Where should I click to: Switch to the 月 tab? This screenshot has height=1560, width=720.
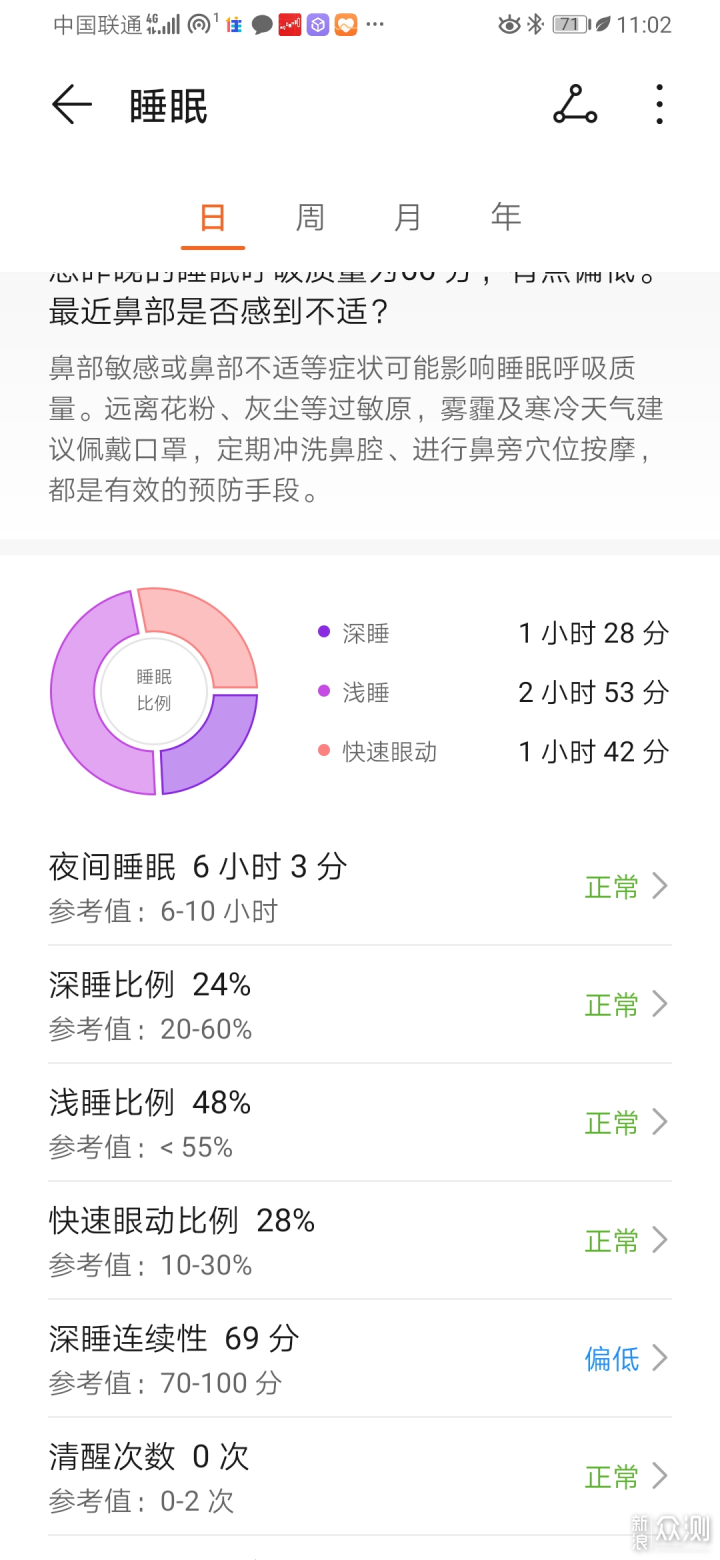coord(408,217)
